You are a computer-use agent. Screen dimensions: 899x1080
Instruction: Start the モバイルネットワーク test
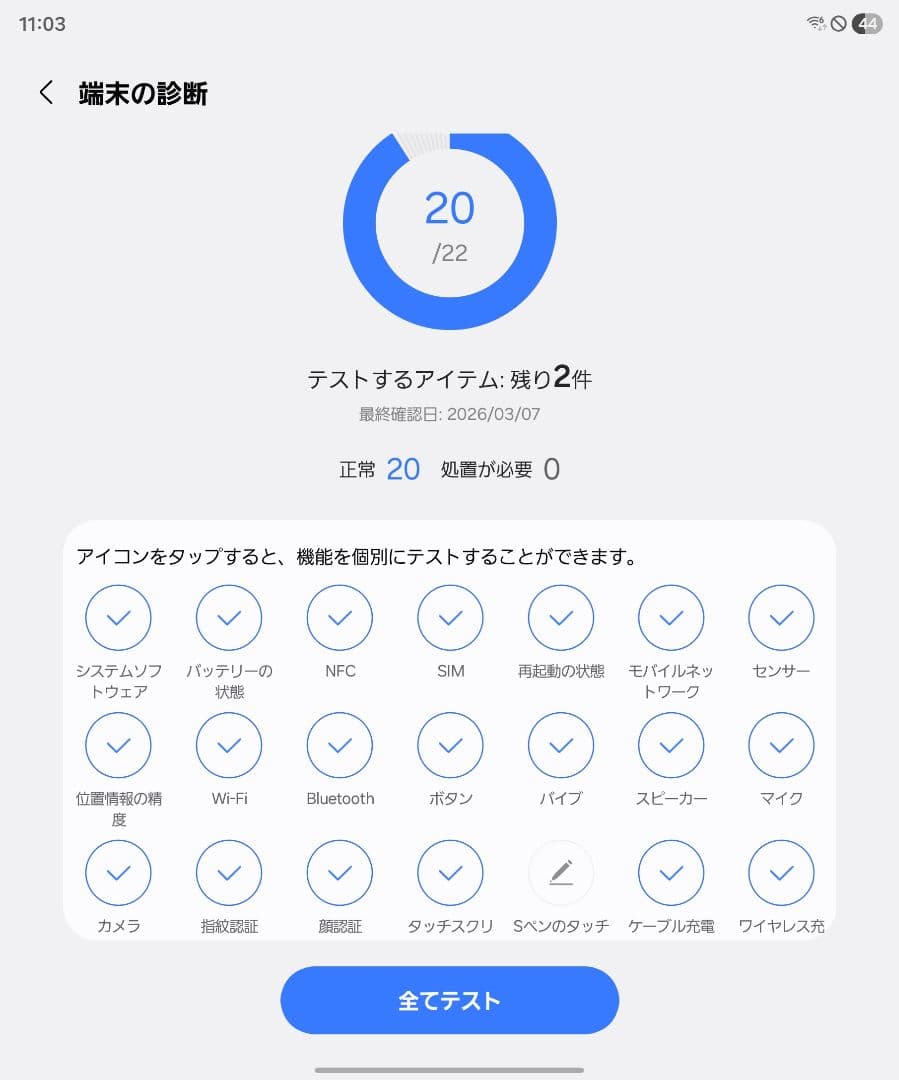[x=670, y=617]
